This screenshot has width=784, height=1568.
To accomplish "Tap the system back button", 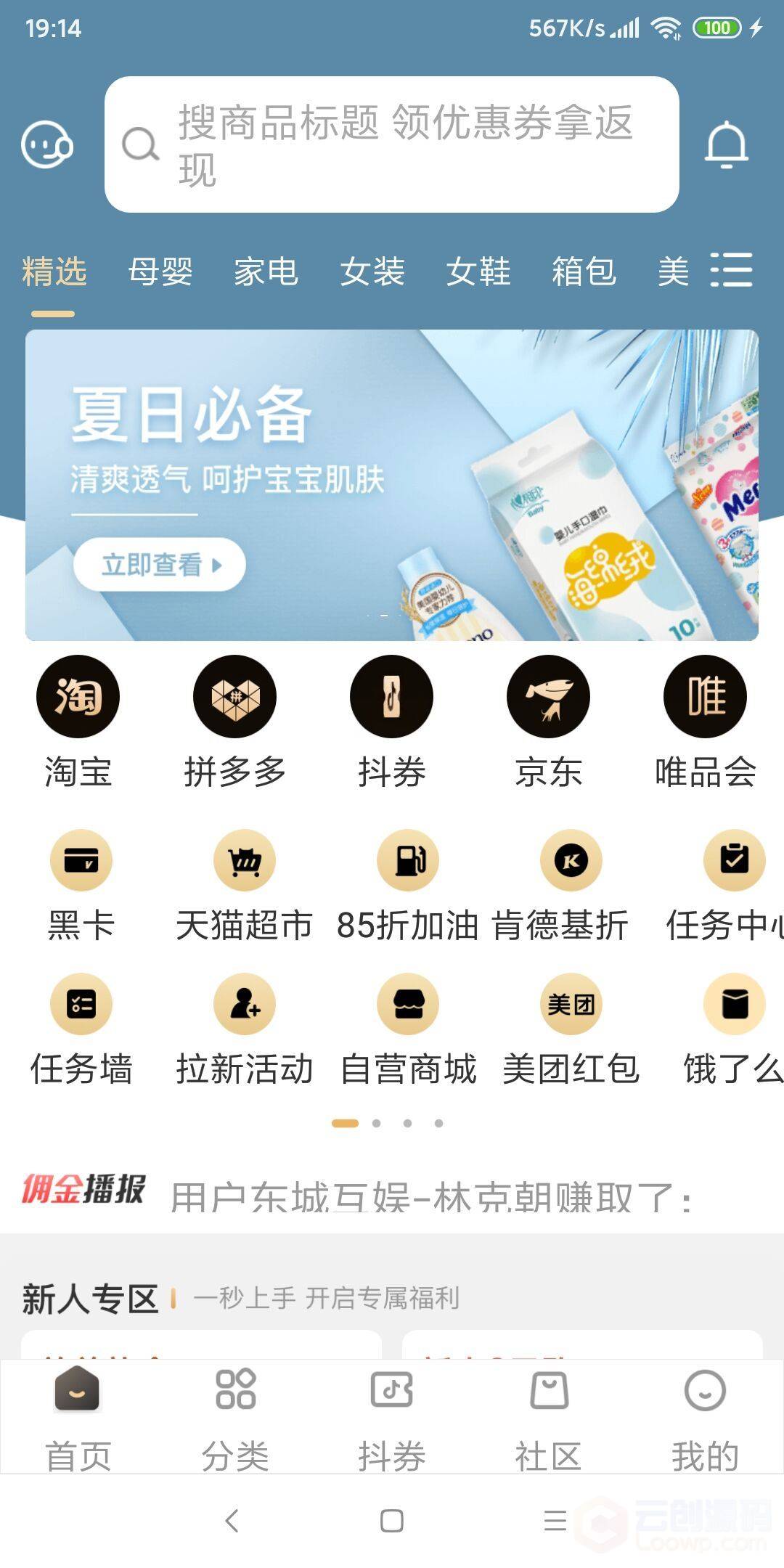I will 232,1521.
